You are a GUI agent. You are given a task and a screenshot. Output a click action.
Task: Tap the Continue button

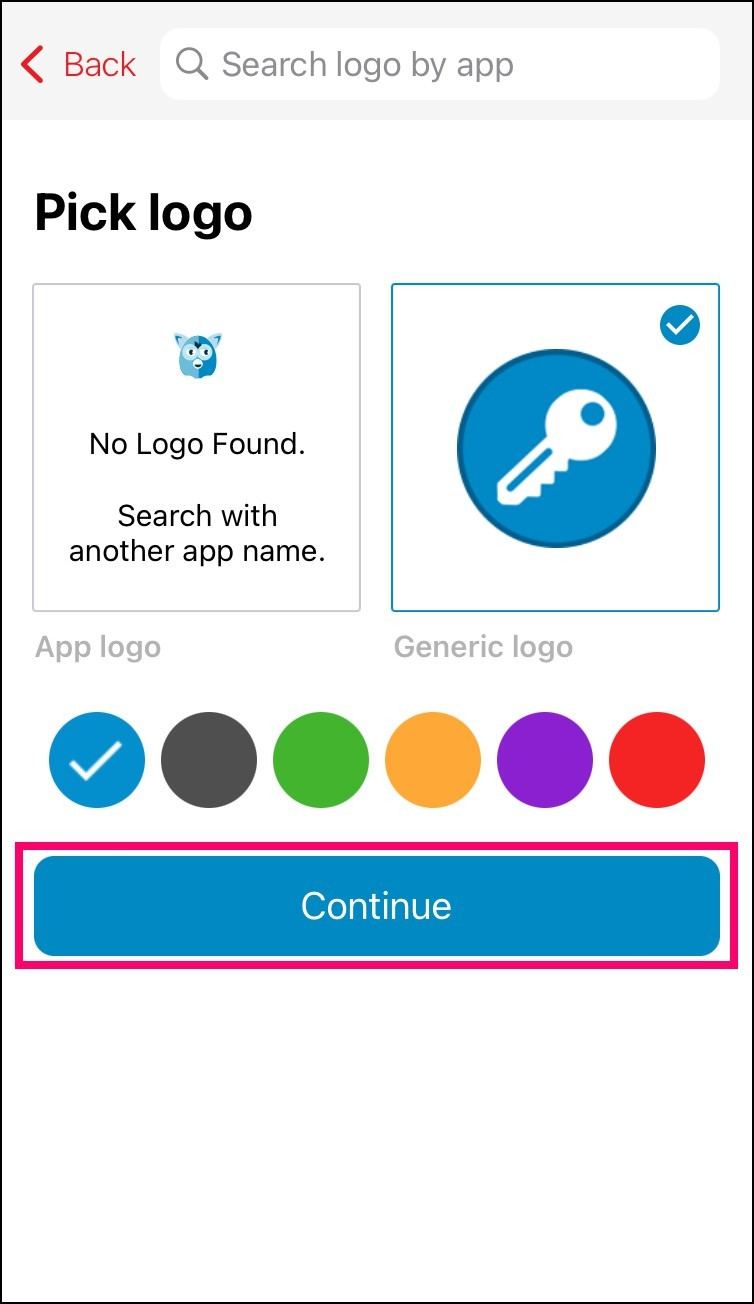click(377, 906)
